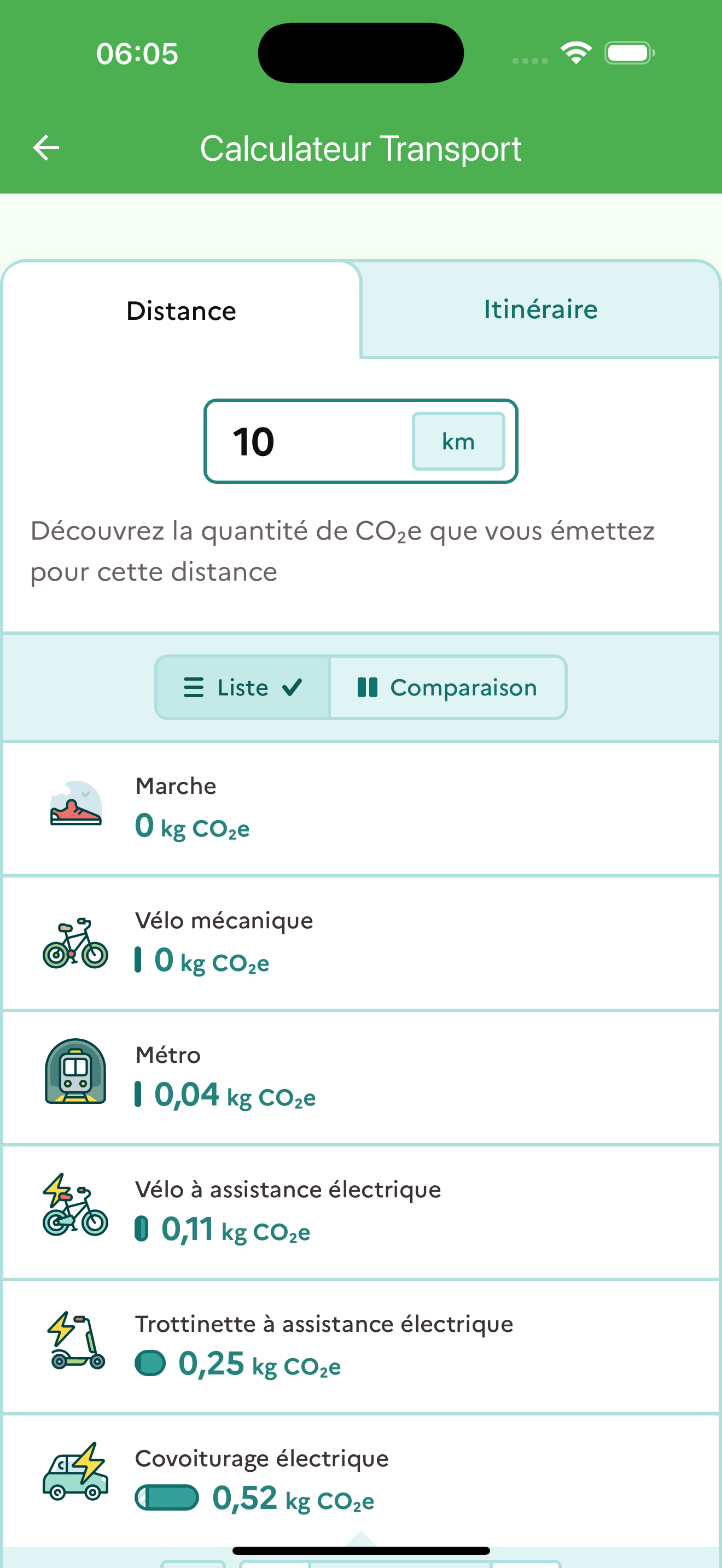
Task: Select the Distance tab
Action: (181, 311)
